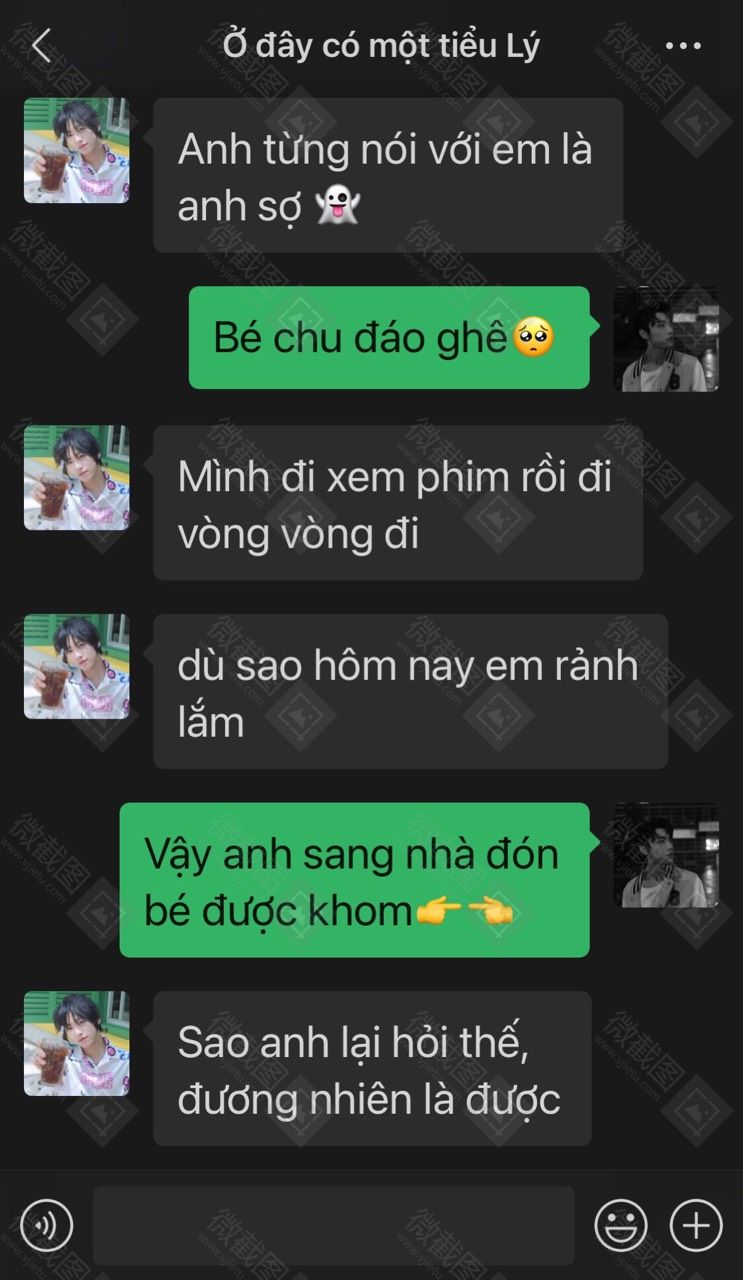Open the plus attachments menu
743x1280 pixels.
(696, 1225)
